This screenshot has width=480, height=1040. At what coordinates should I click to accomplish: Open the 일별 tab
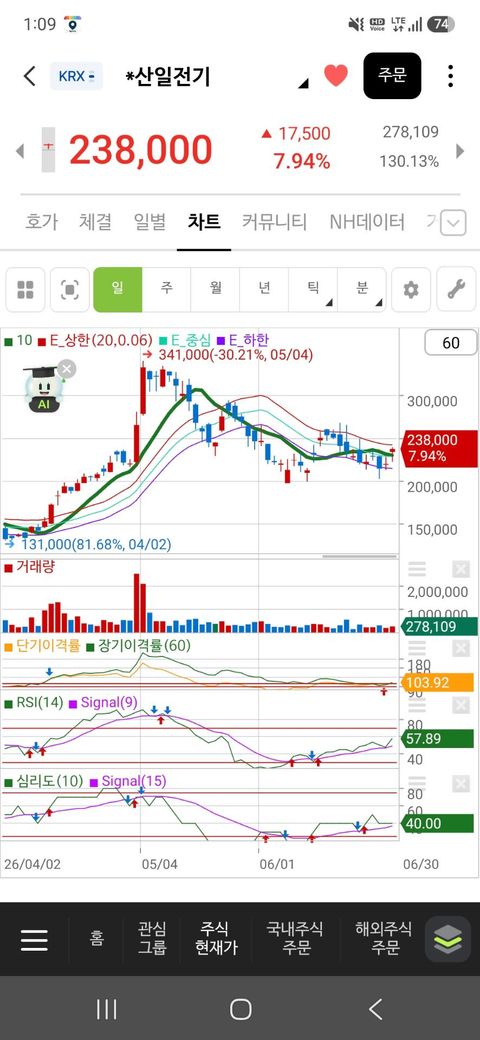pos(150,222)
